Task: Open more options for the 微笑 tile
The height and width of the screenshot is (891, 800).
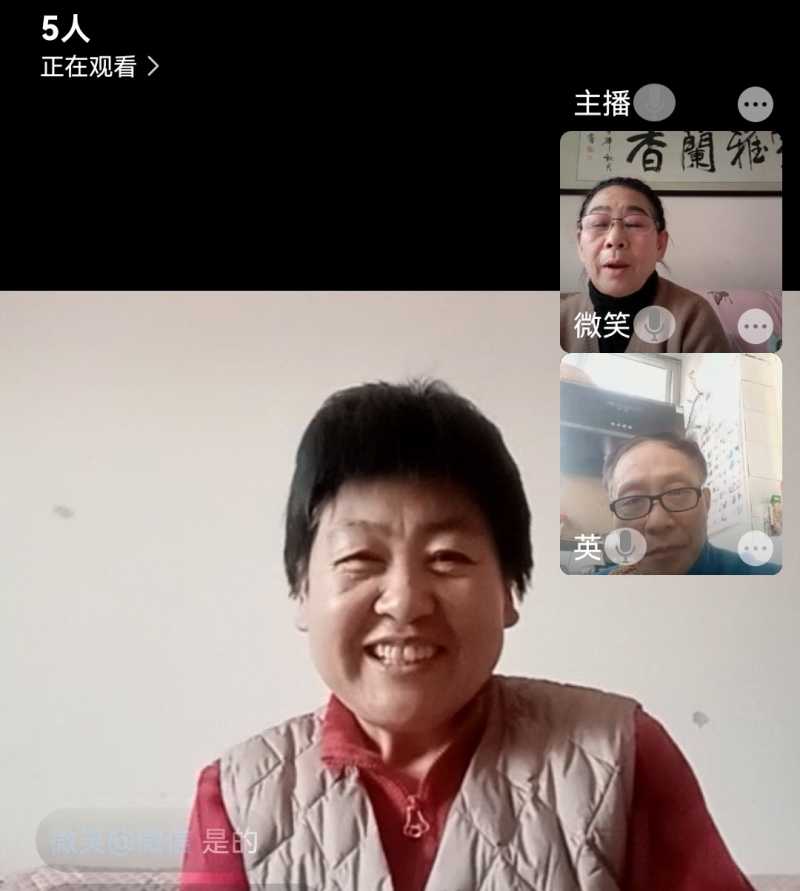Action: pyautogui.click(x=755, y=326)
